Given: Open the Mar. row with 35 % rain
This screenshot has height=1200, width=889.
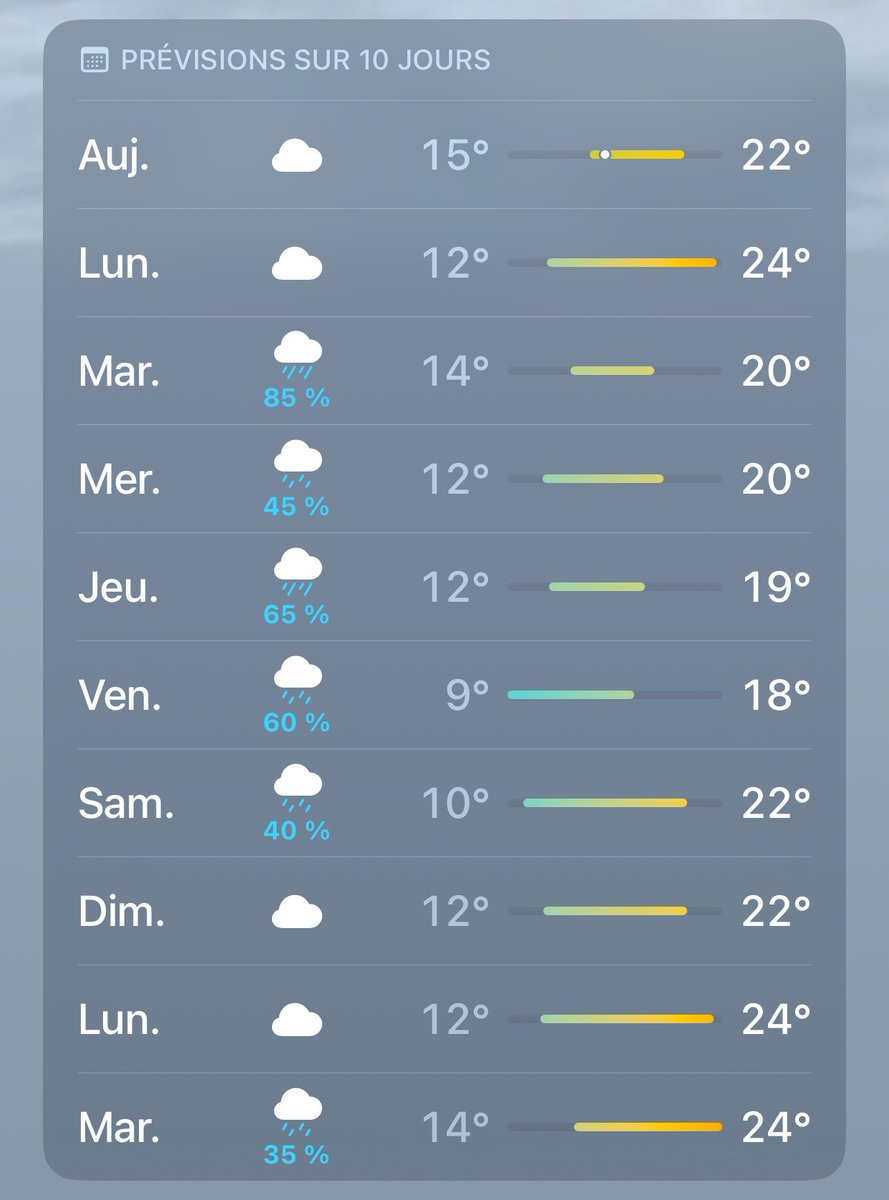Looking at the screenshot, I should 444,1127.
